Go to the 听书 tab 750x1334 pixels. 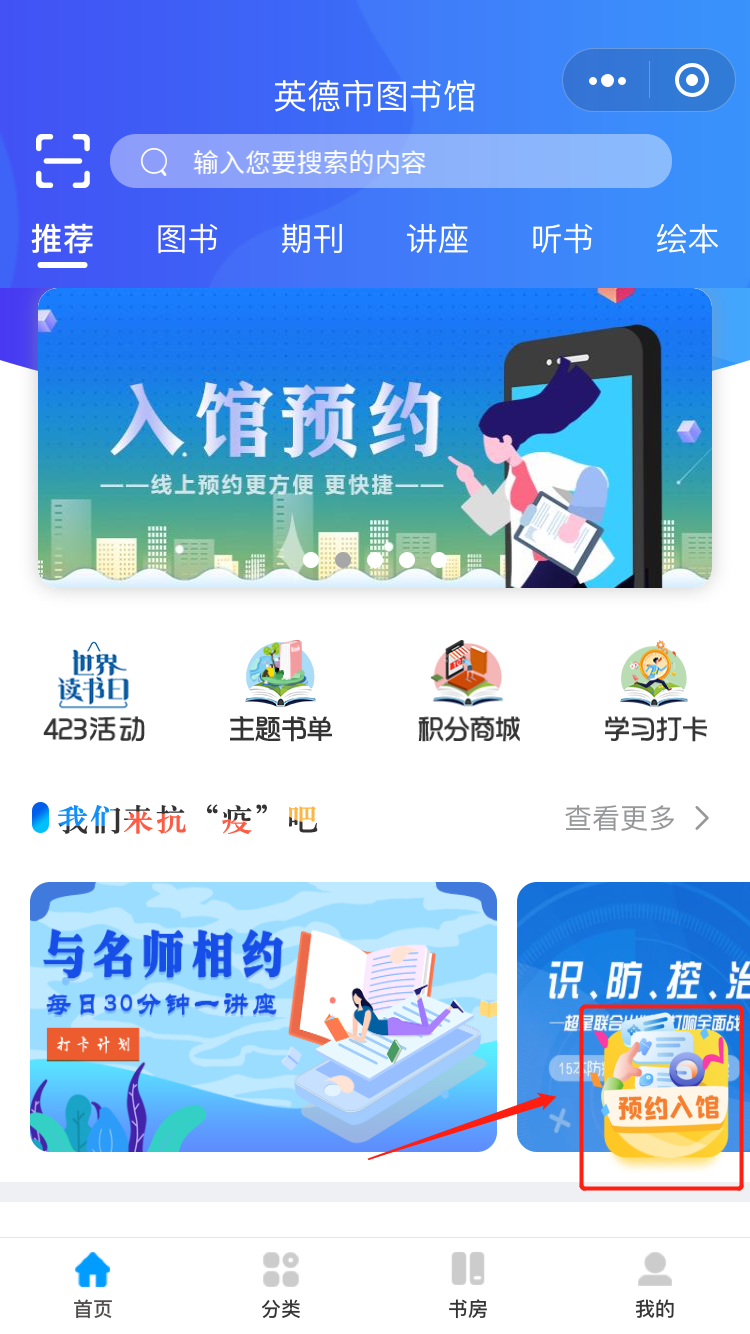(562, 240)
